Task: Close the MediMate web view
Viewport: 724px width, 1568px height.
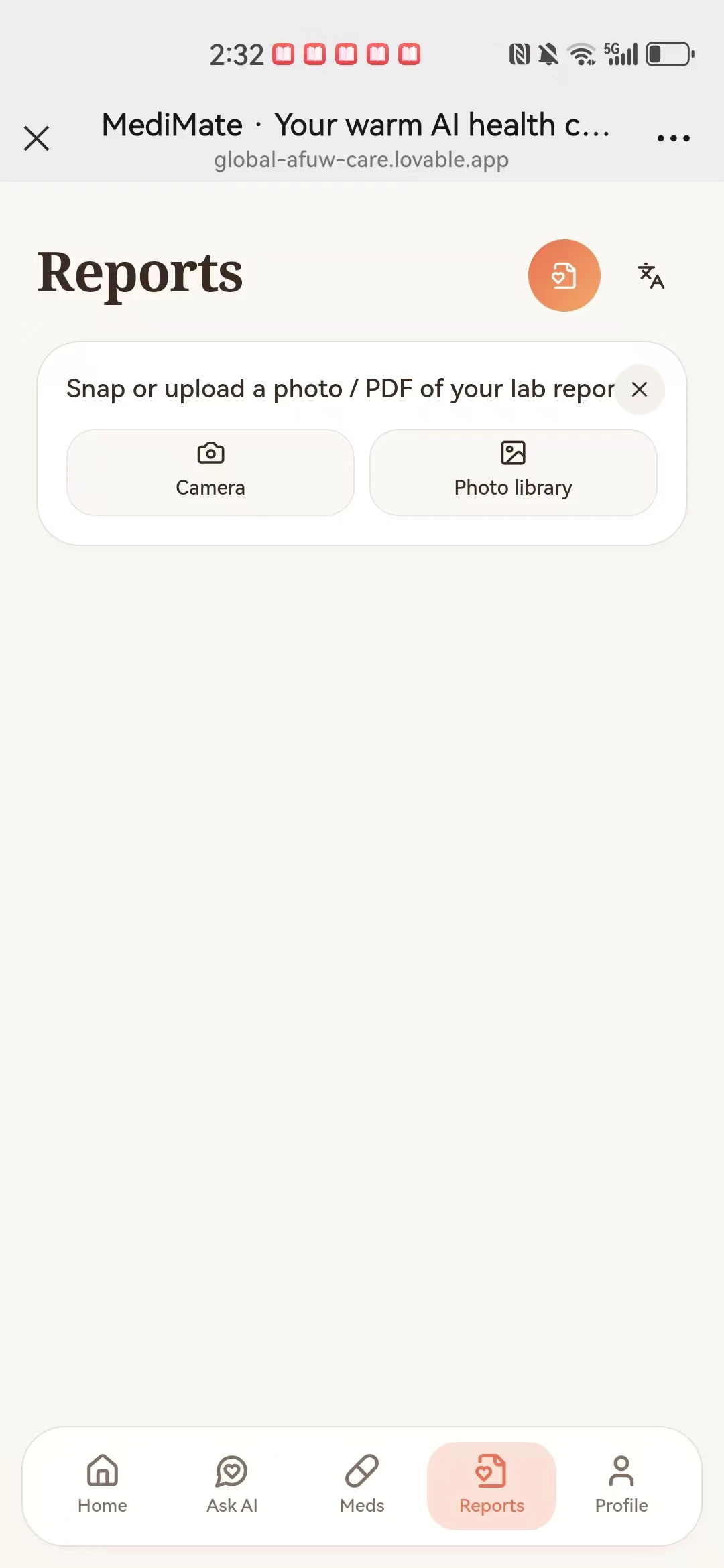Action: (36, 138)
